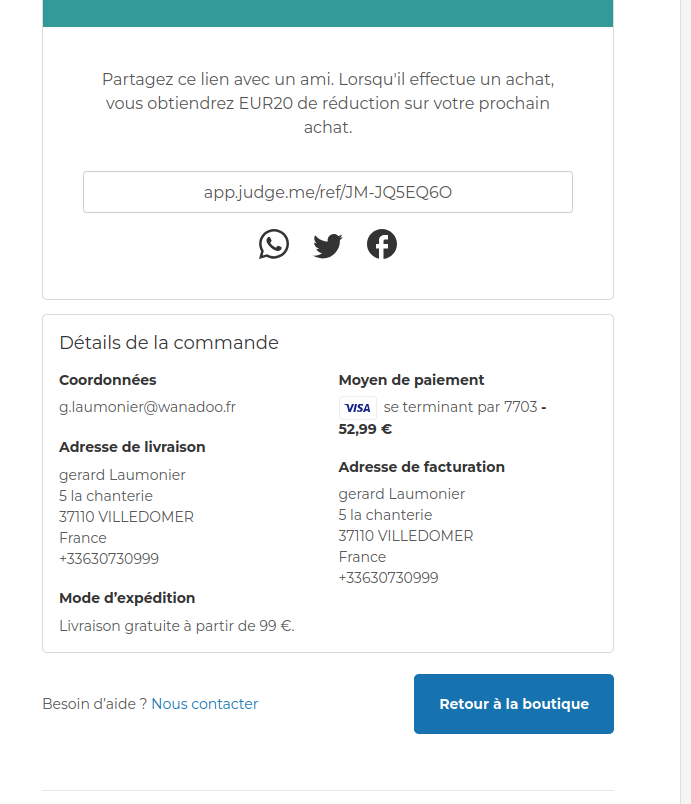
Task: Share referral link via WhatsApp
Action: [x=273, y=244]
